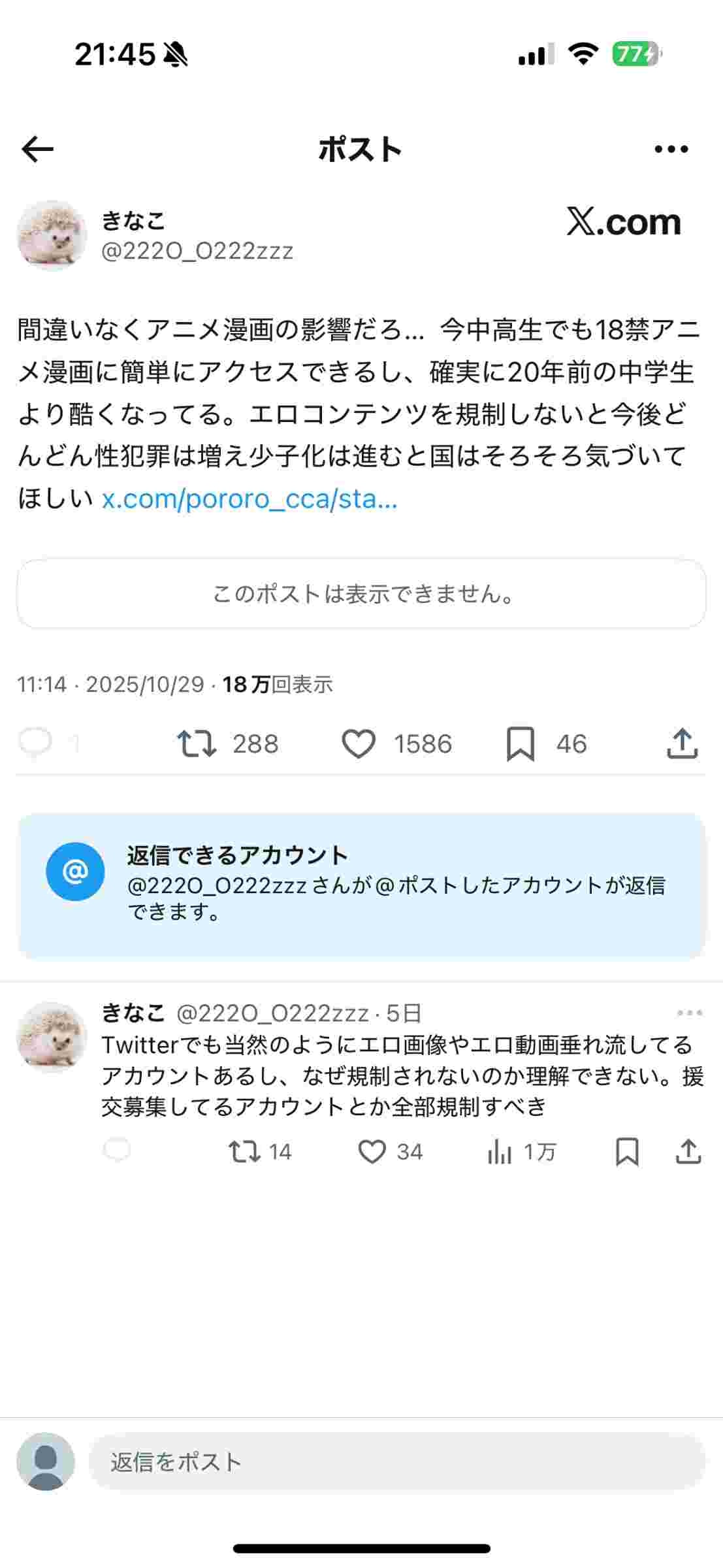Like the main post with 1586 likes
Image resolution: width=723 pixels, height=1568 pixels.
pos(359,743)
